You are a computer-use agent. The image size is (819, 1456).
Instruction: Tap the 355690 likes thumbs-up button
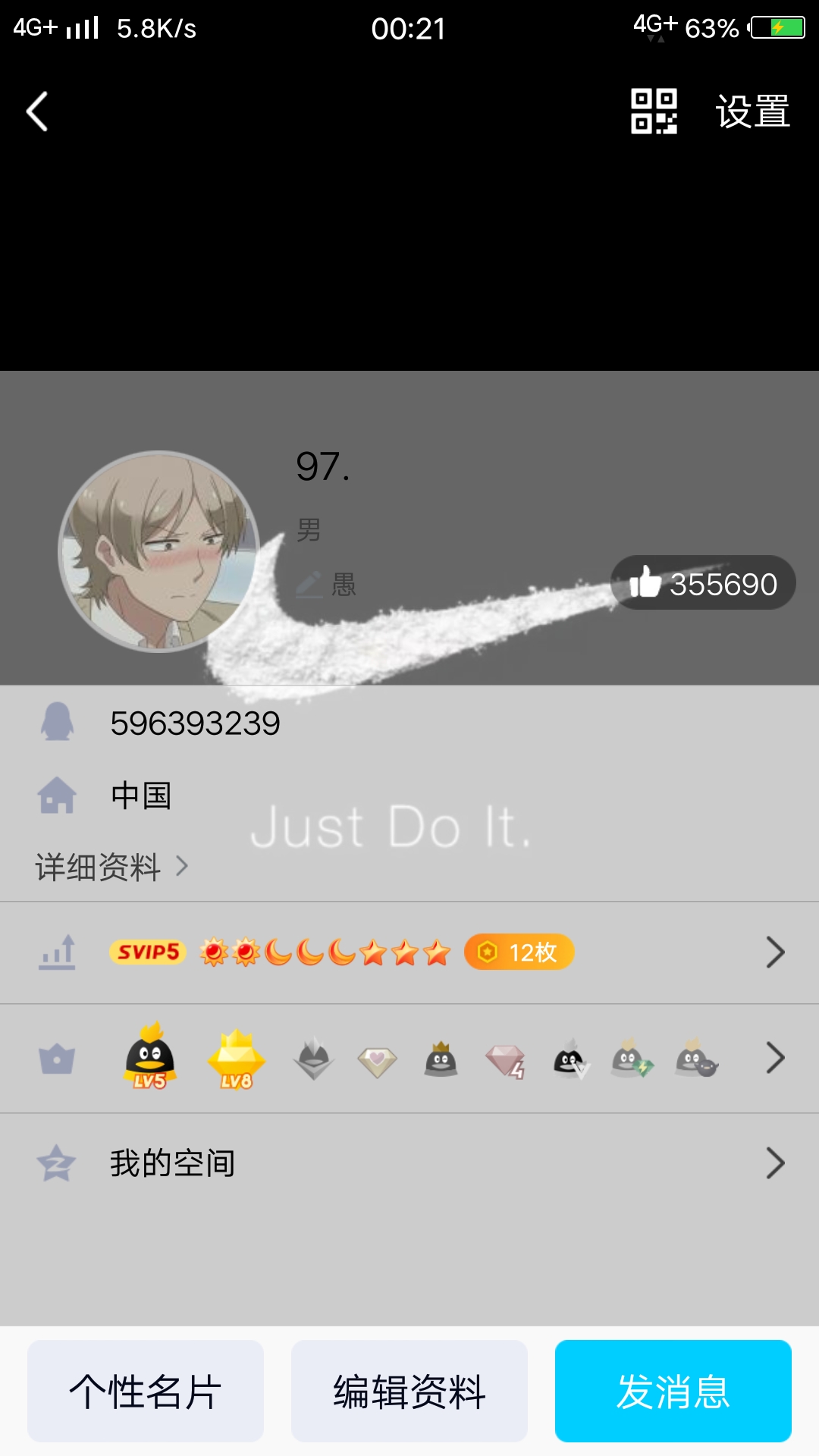click(x=703, y=583)
